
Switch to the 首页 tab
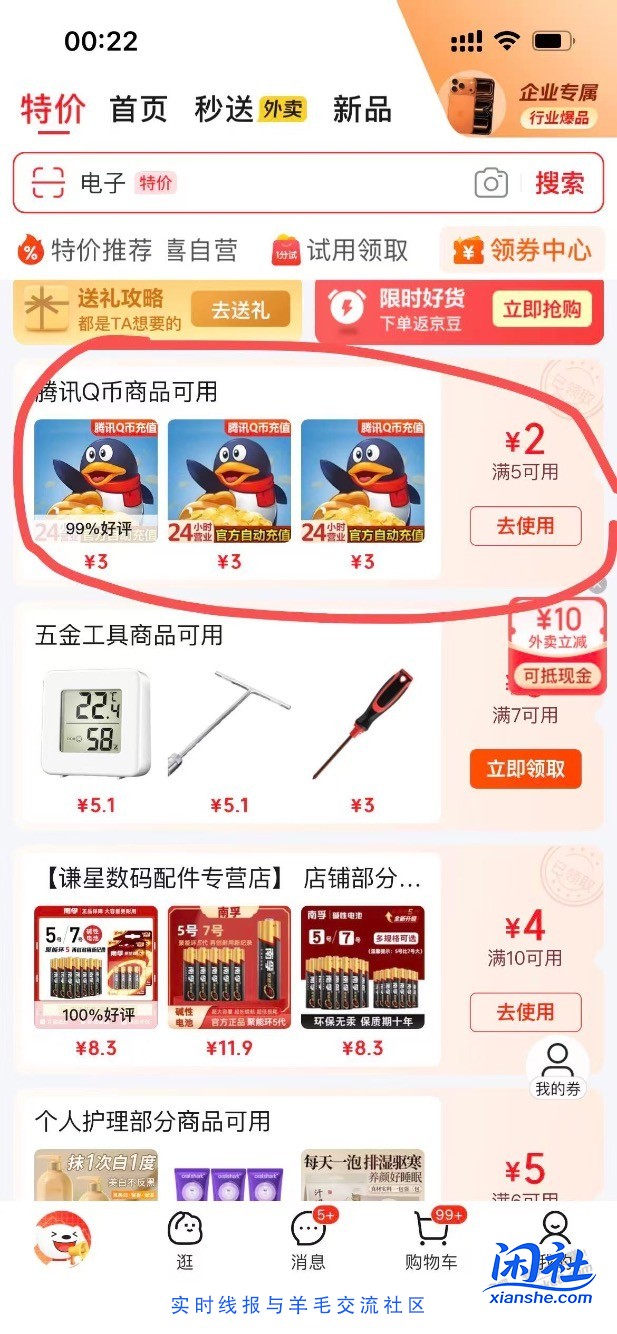point(138,109)
